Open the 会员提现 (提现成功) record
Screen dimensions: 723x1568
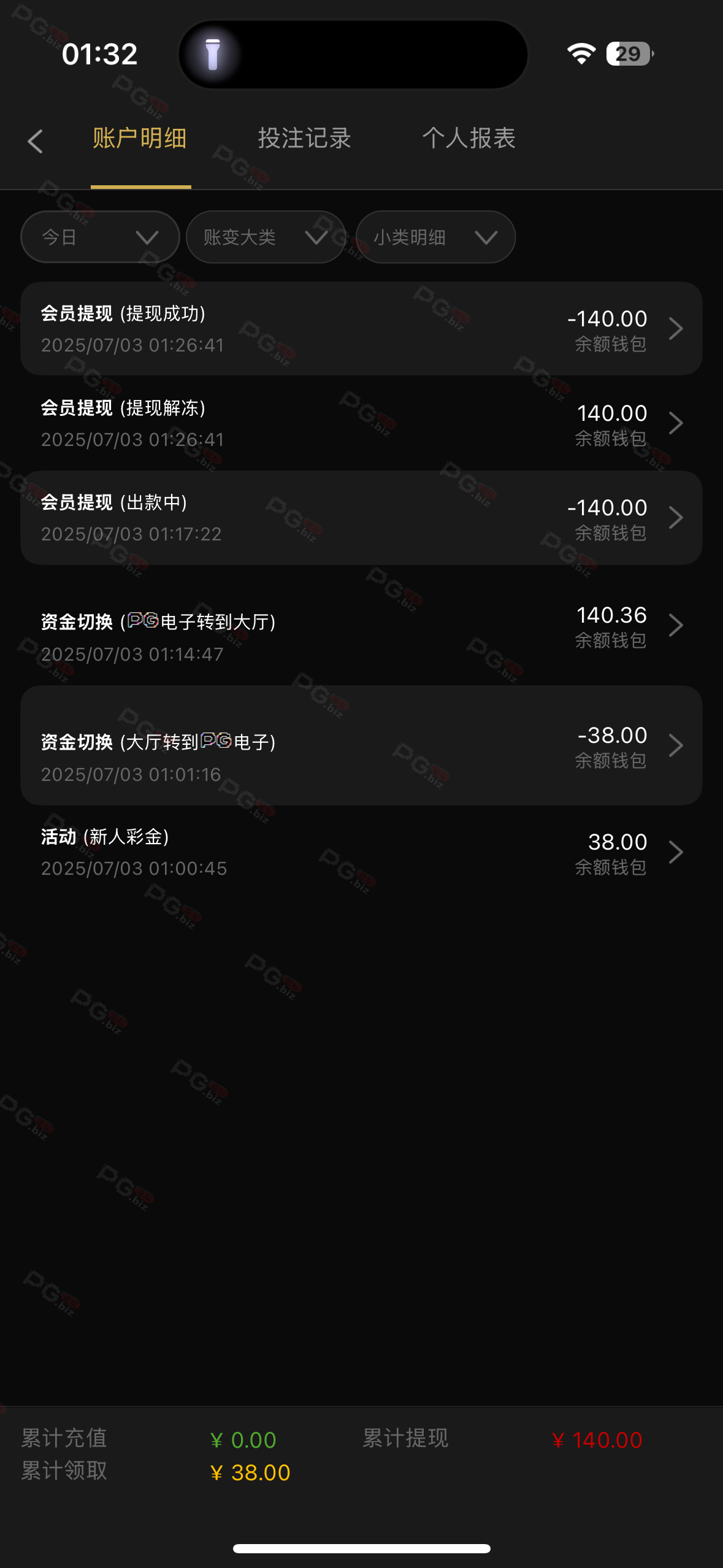361,329
